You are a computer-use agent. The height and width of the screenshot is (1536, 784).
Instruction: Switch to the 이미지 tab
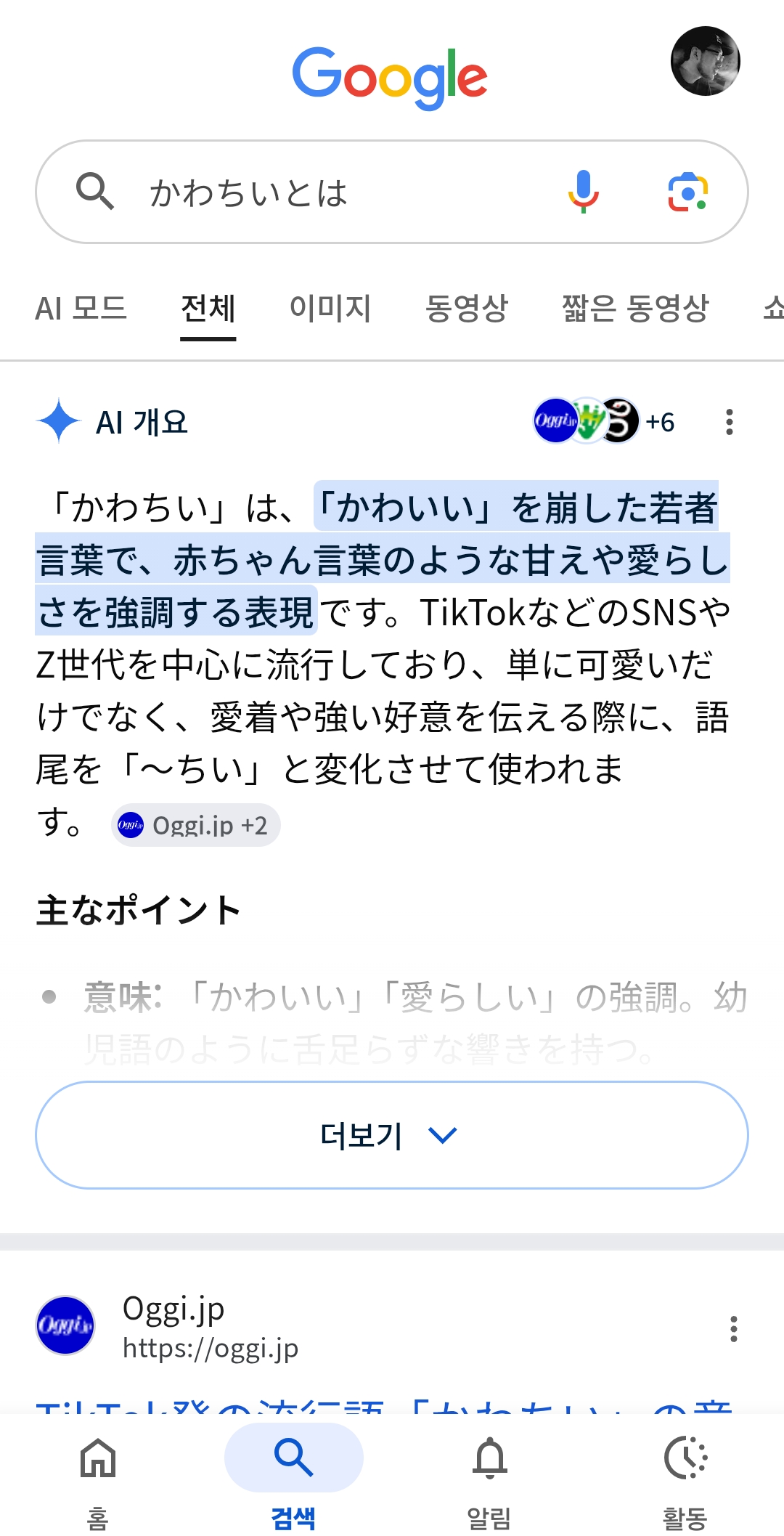click(330, 309)
